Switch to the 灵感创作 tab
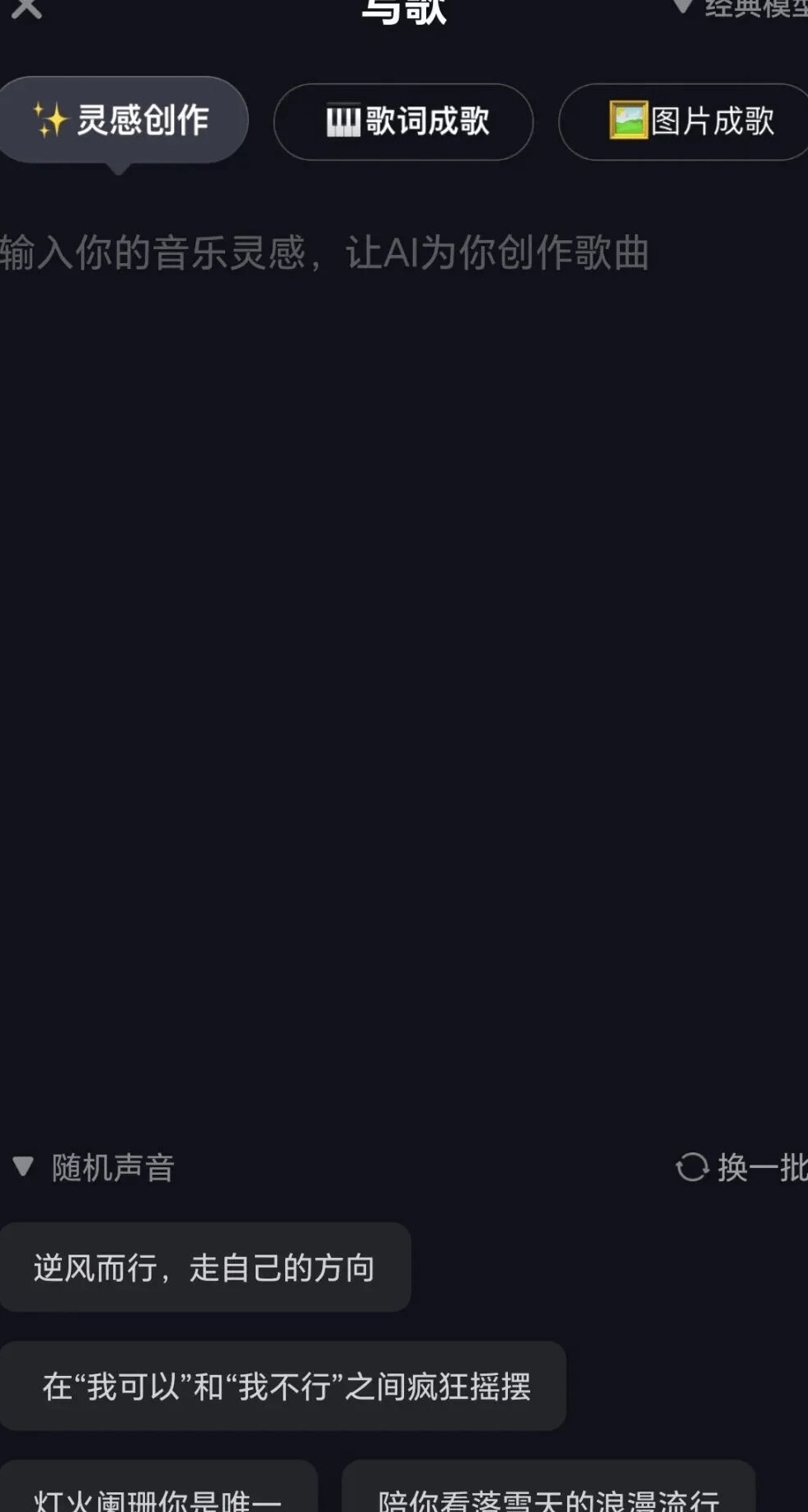The image size is (808, 1512). pos(122,120)
